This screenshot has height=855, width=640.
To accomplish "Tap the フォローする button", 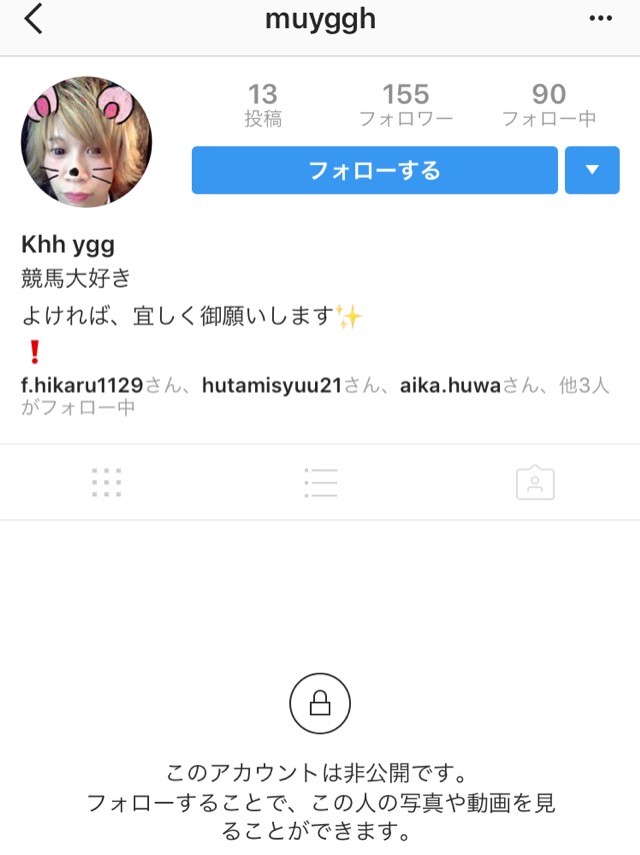I will pos(374,170).
